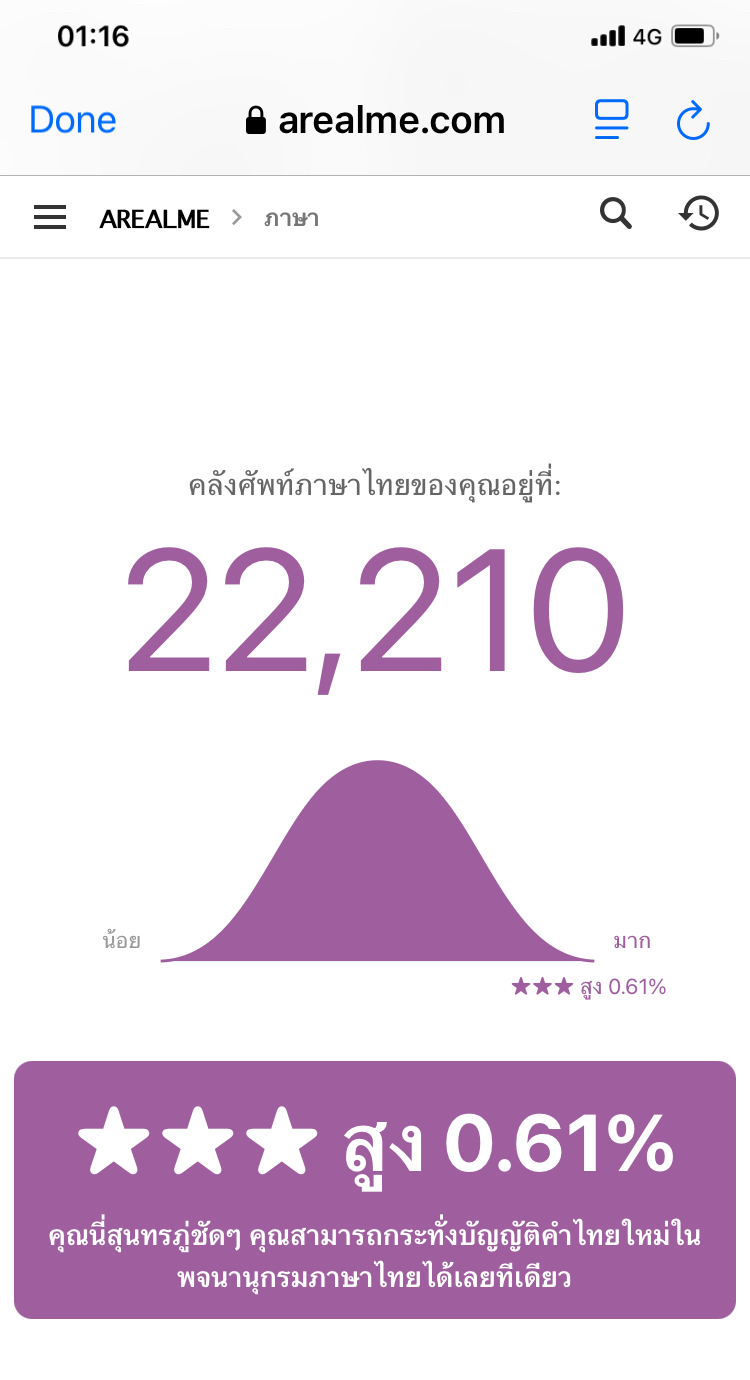View test history via clock icon
This screenshot has height=1380, width=750.
[699, 213]
